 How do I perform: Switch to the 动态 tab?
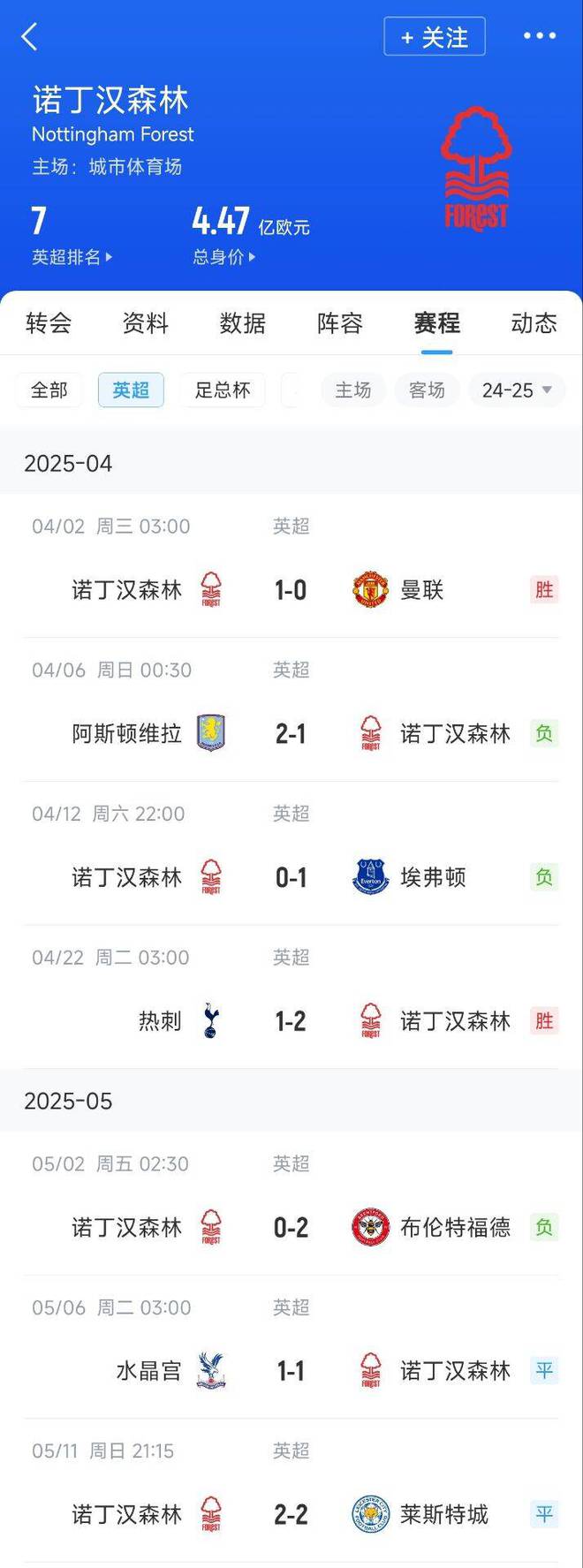(x=534, y=323)
